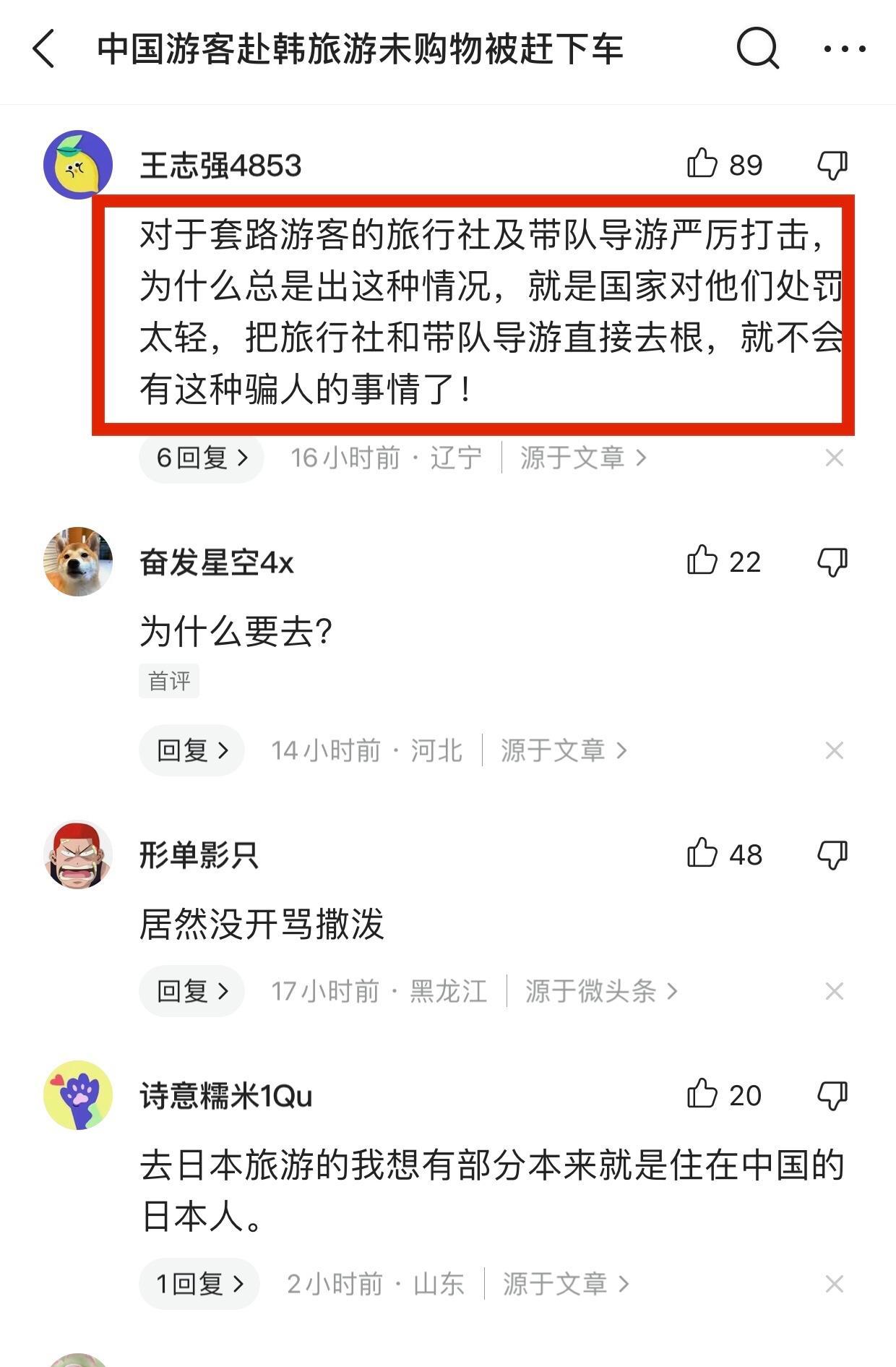Screen dimensions: 896x1367
Task: Open the three-dot overflow menu
Action: [x=844, y=49]
